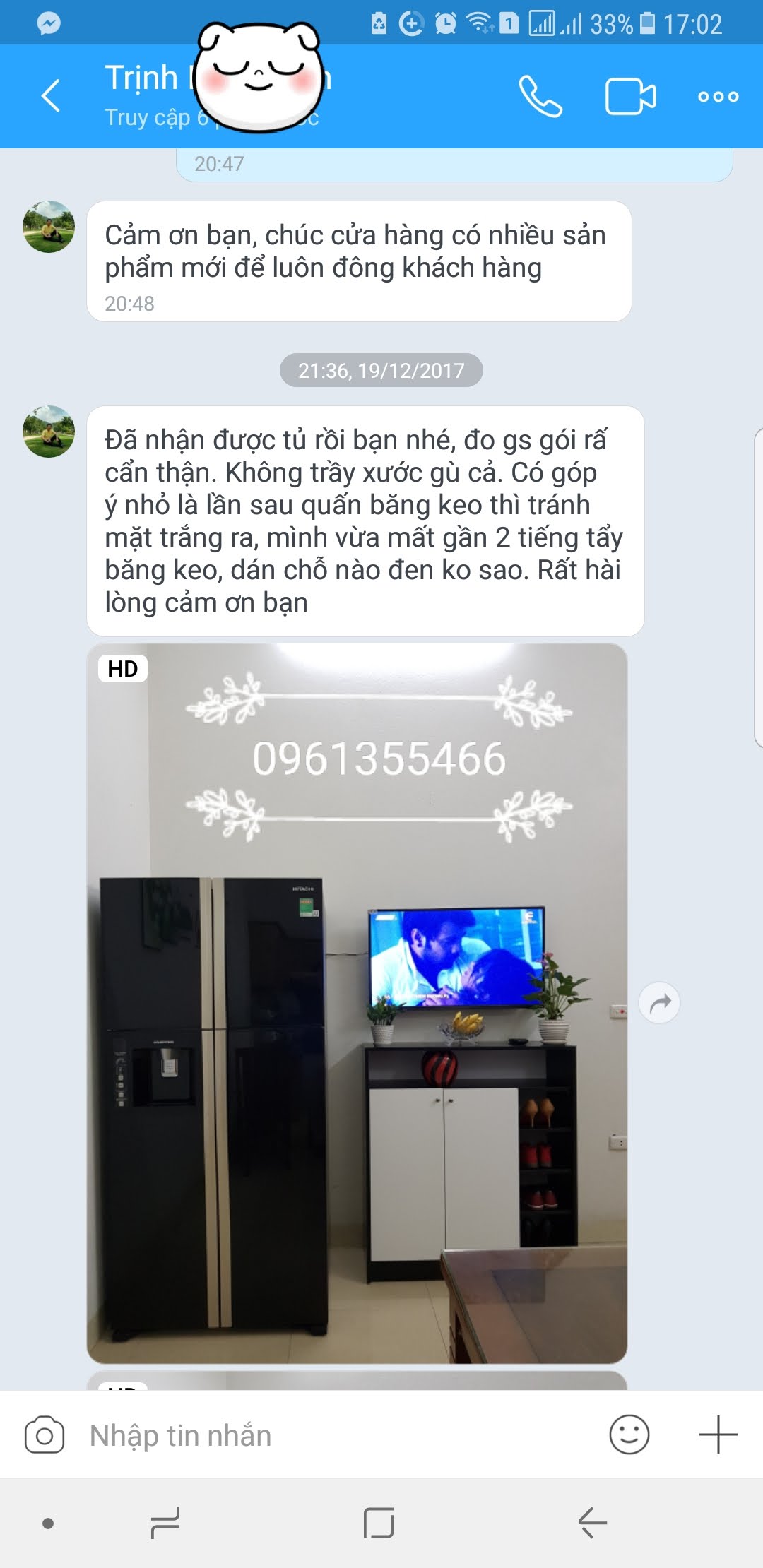The height and width of the screenshot is (1568, 763).
Task: Tap the forward arrow on the photo
Action: coord(659,1002)
